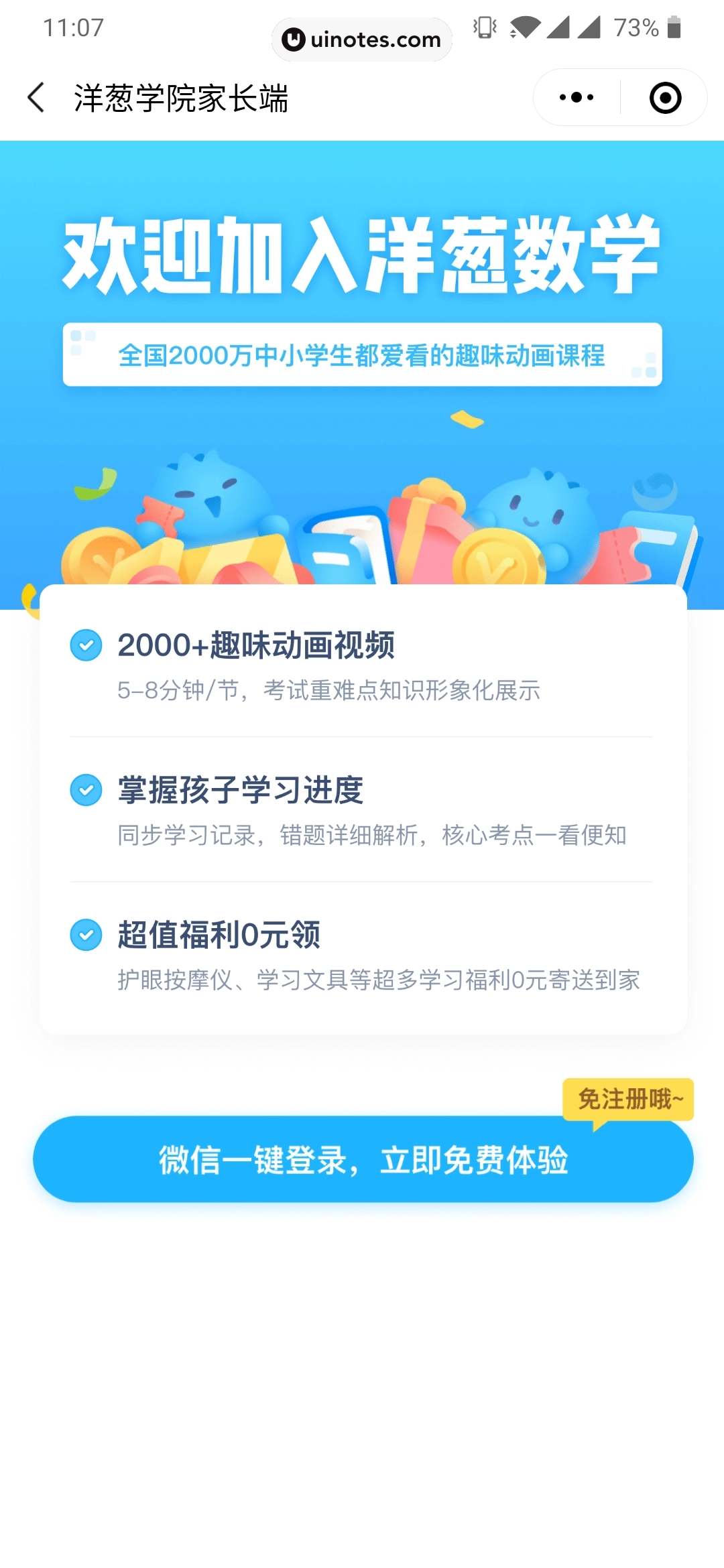Click the checkmark icon next to 超值福利0元领
724x1568 pixels.
click(x=86, y=934)
